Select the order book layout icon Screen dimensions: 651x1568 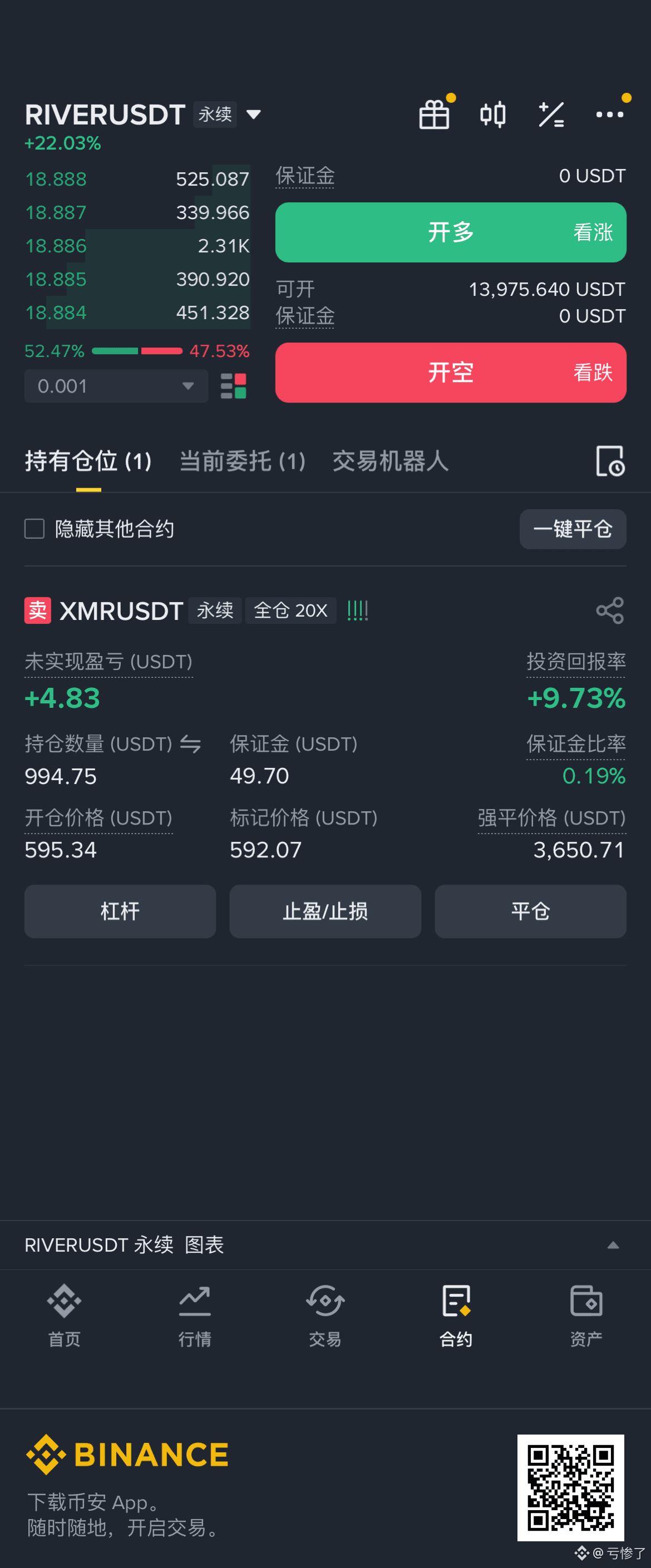233,385
